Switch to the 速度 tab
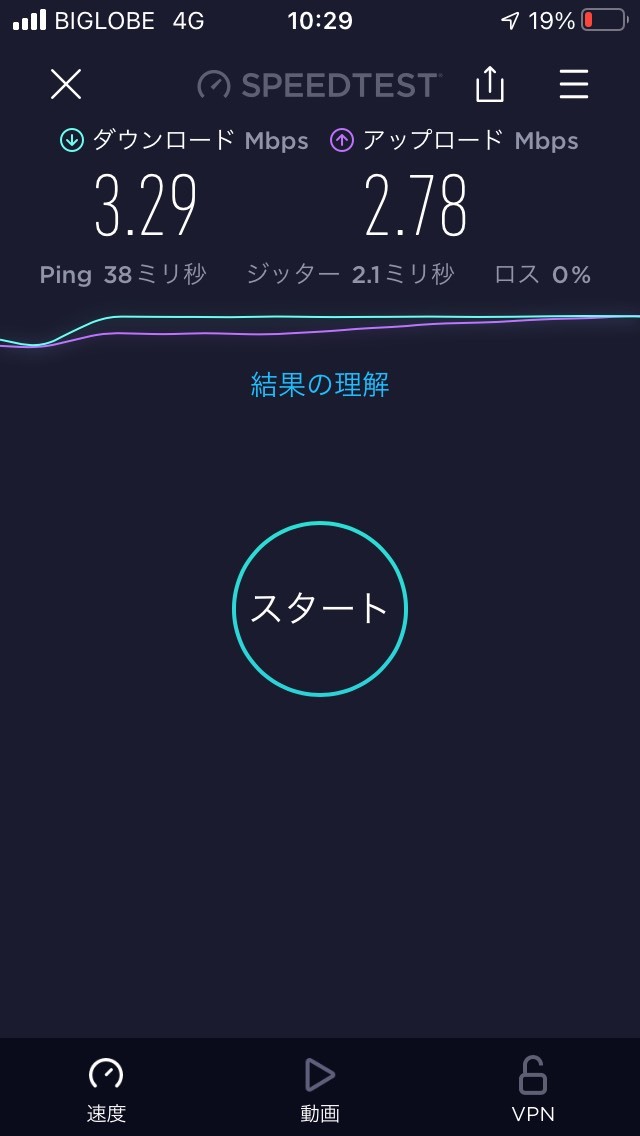Screen dimensions: 640x1136 tap(106, 1088)
